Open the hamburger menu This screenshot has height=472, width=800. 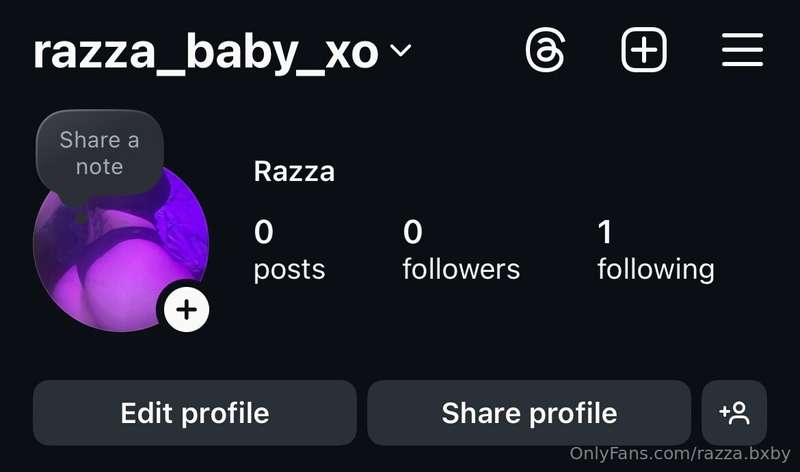point(742,49)
